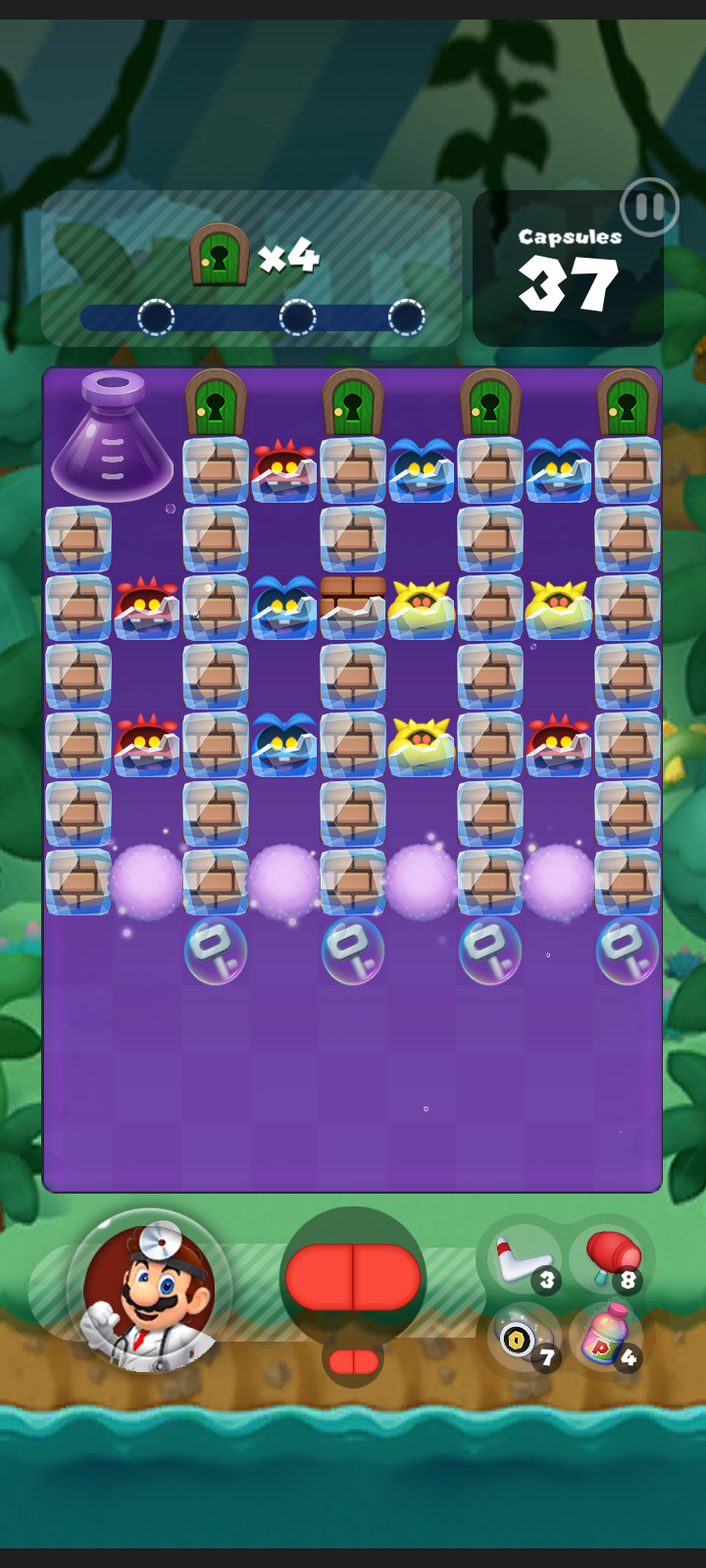Use the potion bottle item with count 4
Viewport: 706px width, 1568px height.
tap(608, 1337)
